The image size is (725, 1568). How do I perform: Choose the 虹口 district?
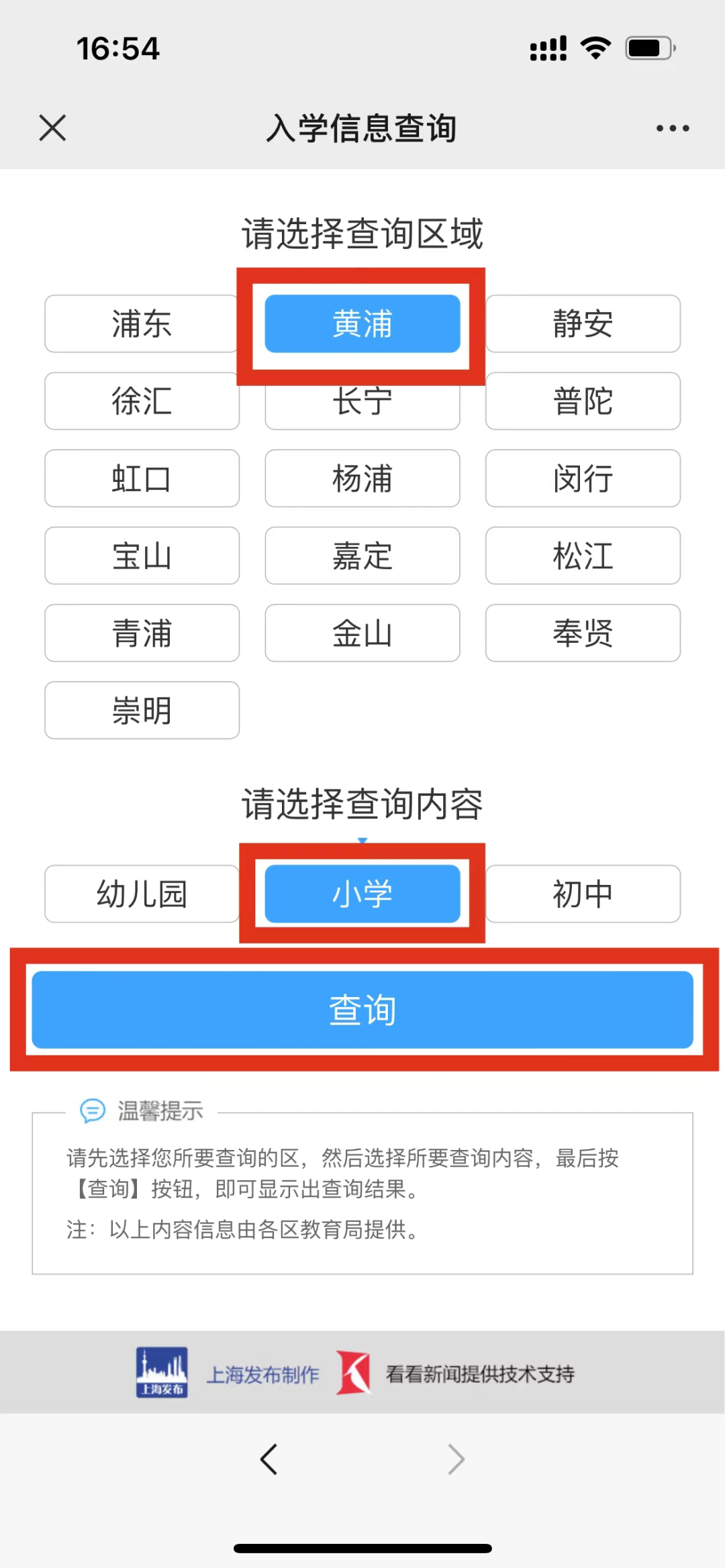pyautogui.click(x=142, y=478)
